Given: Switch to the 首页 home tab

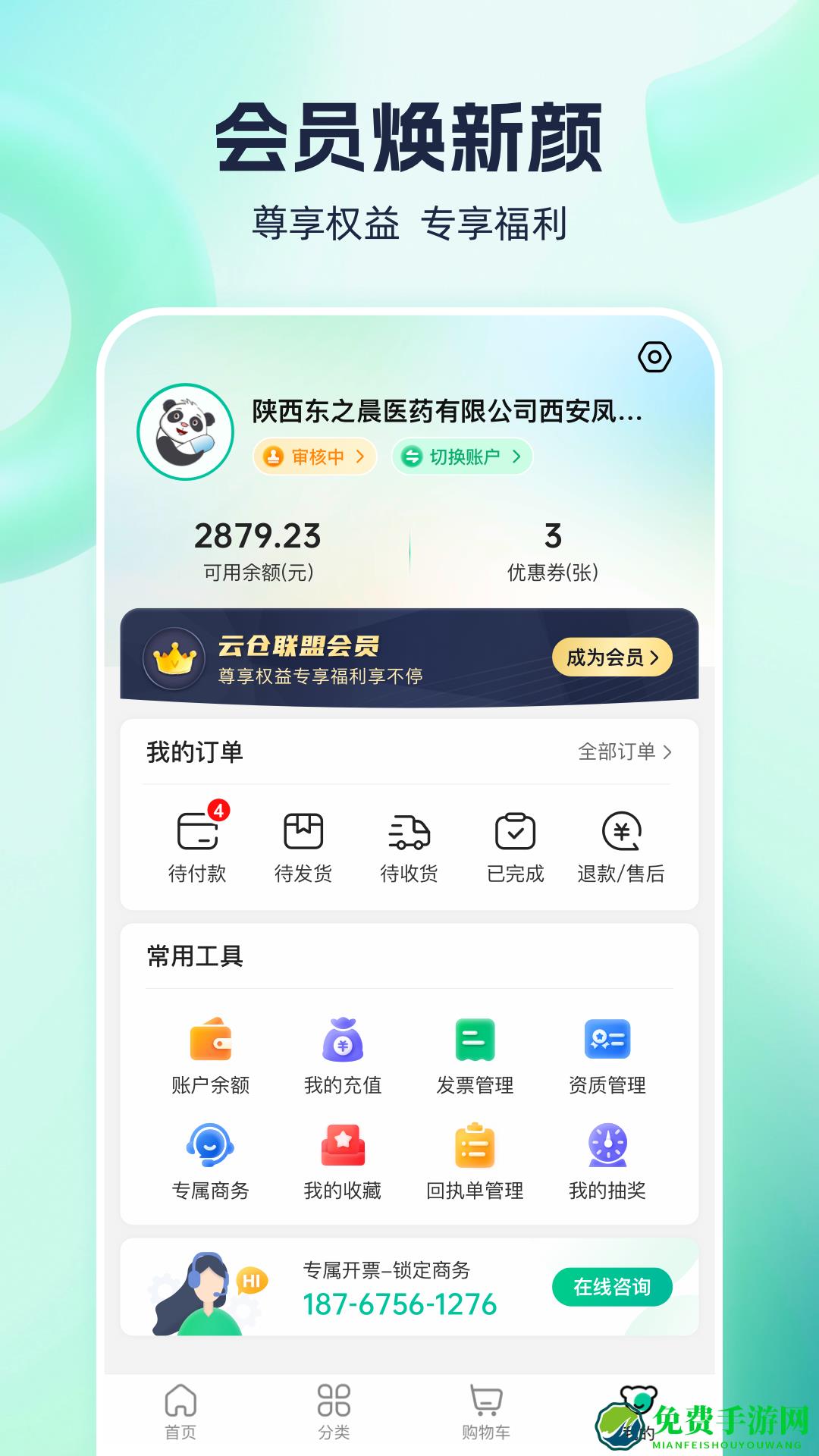Looking at the screenshot, I should pyautogui.click(x=180, y=1407).
